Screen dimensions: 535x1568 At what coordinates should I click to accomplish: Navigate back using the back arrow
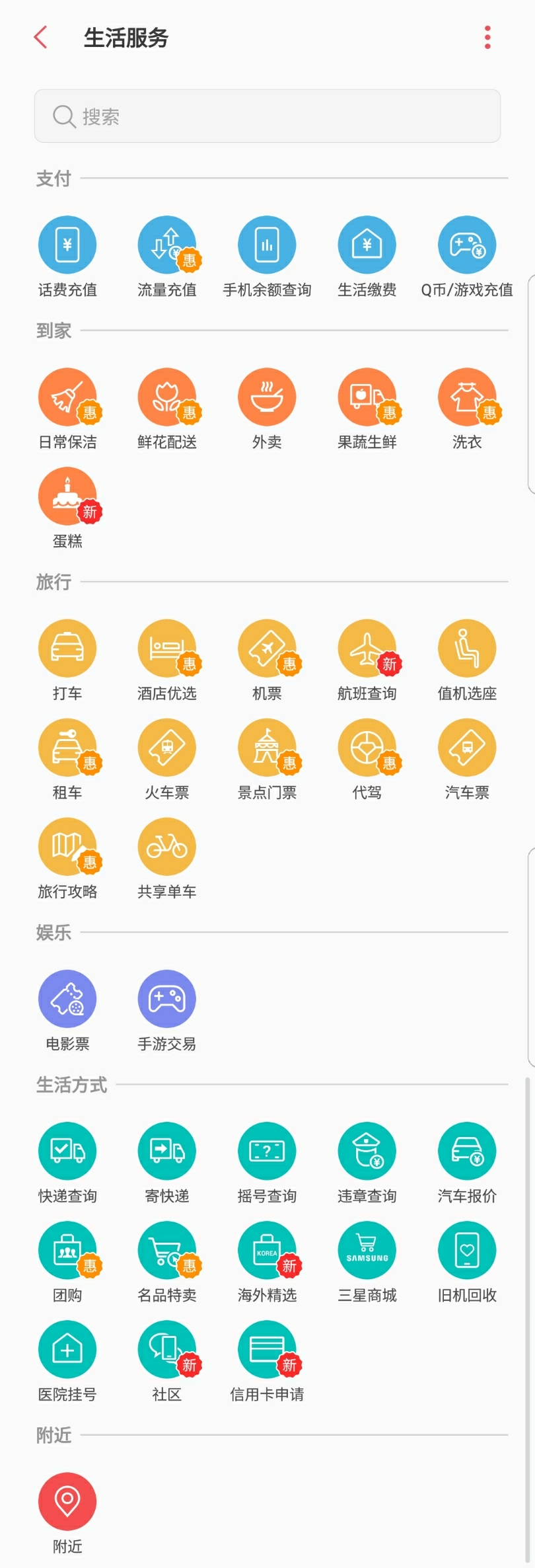(40, 37)
